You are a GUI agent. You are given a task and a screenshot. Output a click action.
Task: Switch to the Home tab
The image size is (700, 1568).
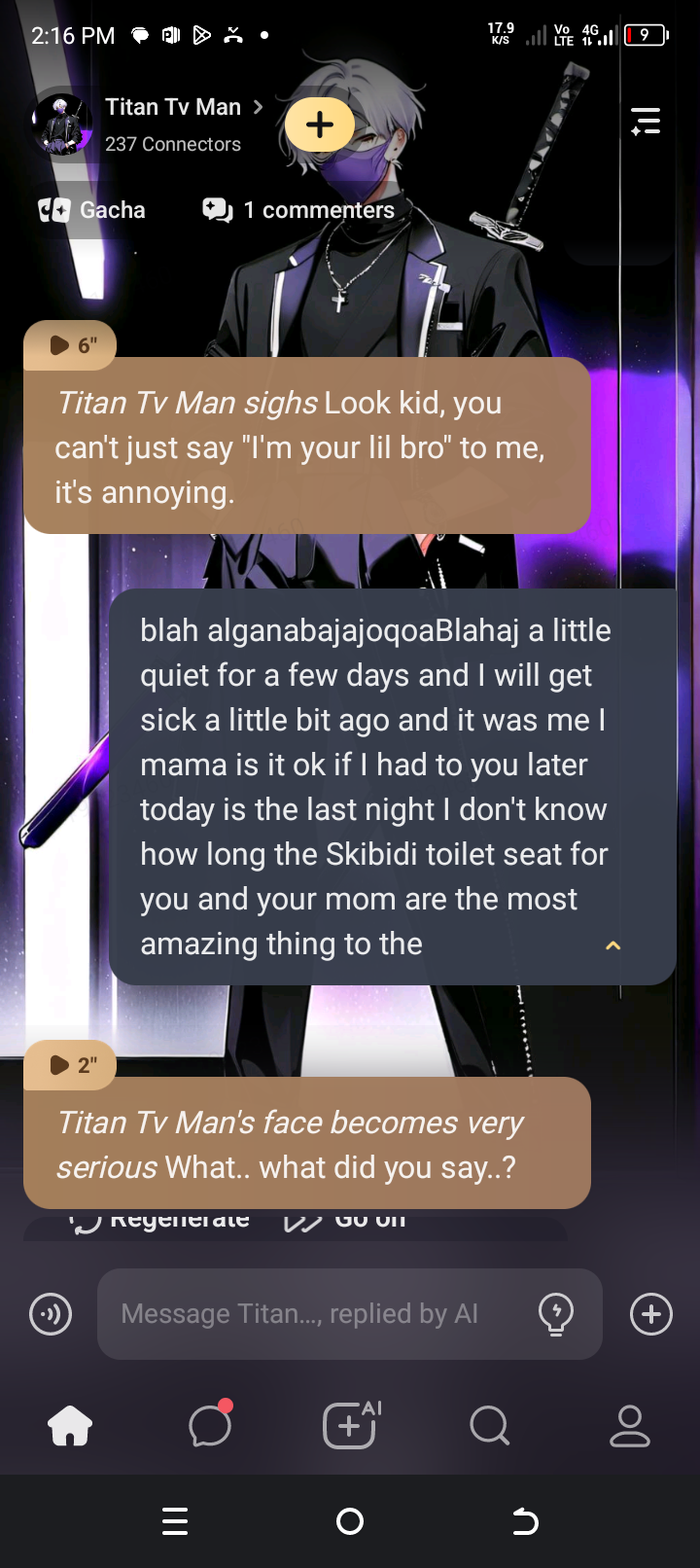coord(70,1426)
